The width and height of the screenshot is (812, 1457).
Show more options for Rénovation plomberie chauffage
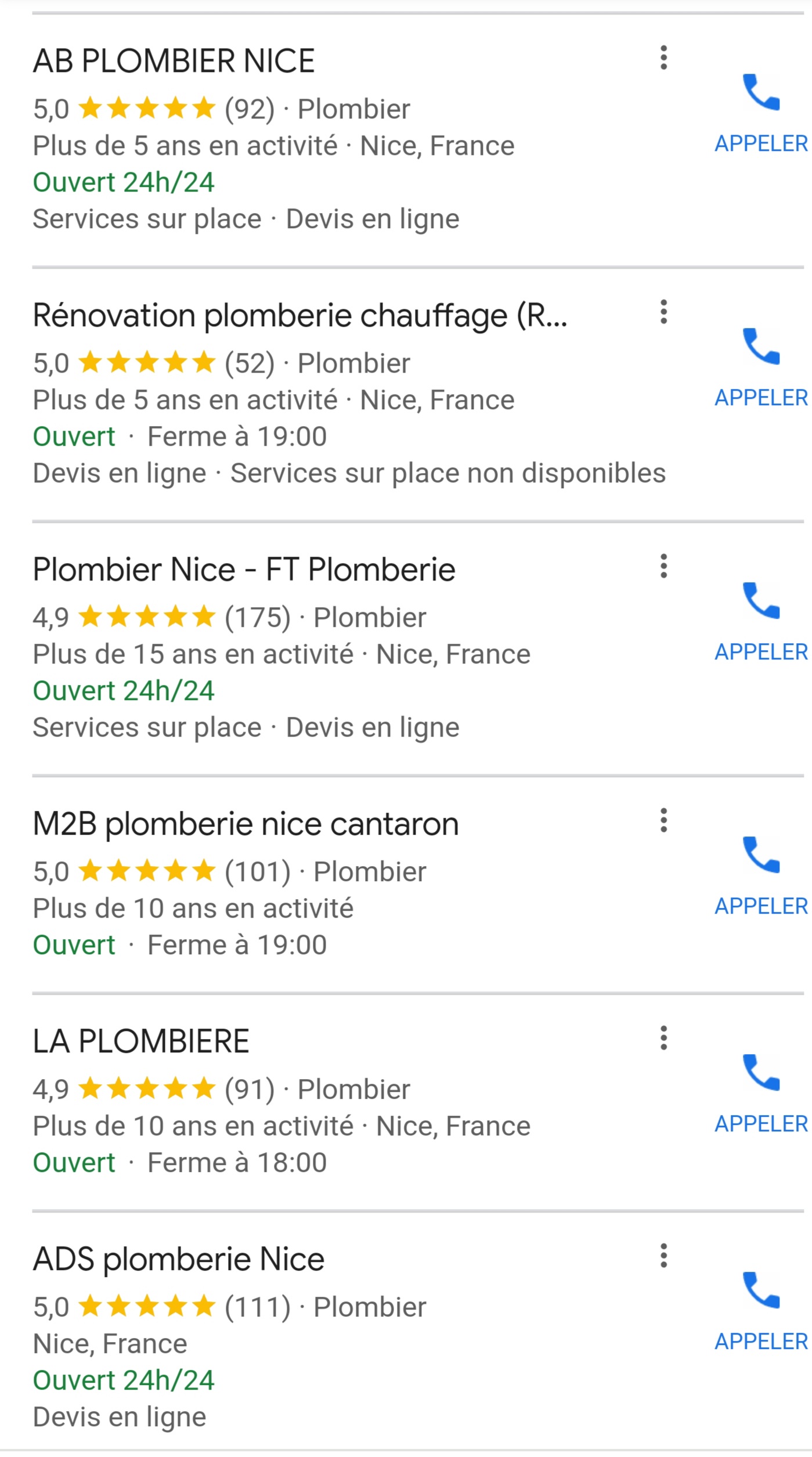point(663,312)
